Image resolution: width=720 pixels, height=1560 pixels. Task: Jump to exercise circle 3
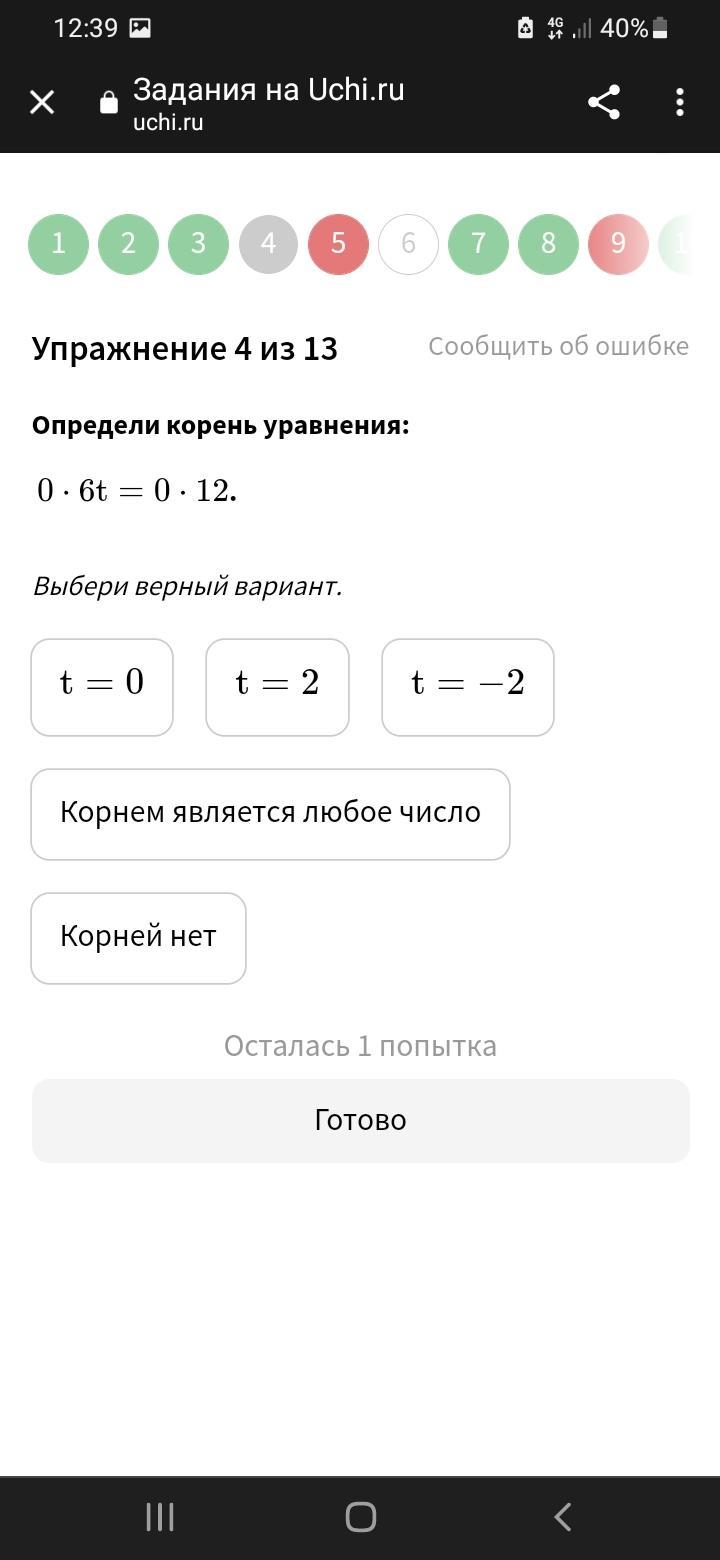point(198,244)
